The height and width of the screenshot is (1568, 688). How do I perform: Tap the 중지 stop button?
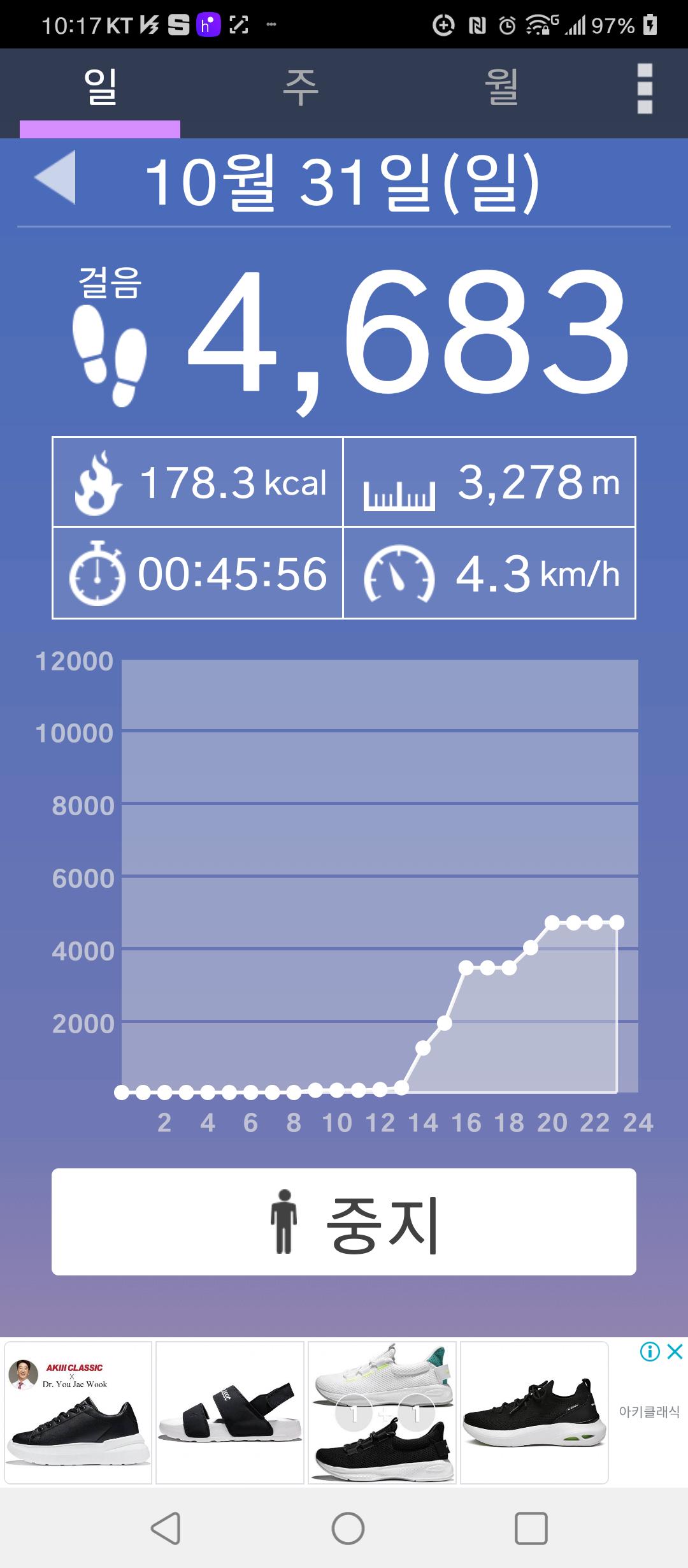(344, 1221)
